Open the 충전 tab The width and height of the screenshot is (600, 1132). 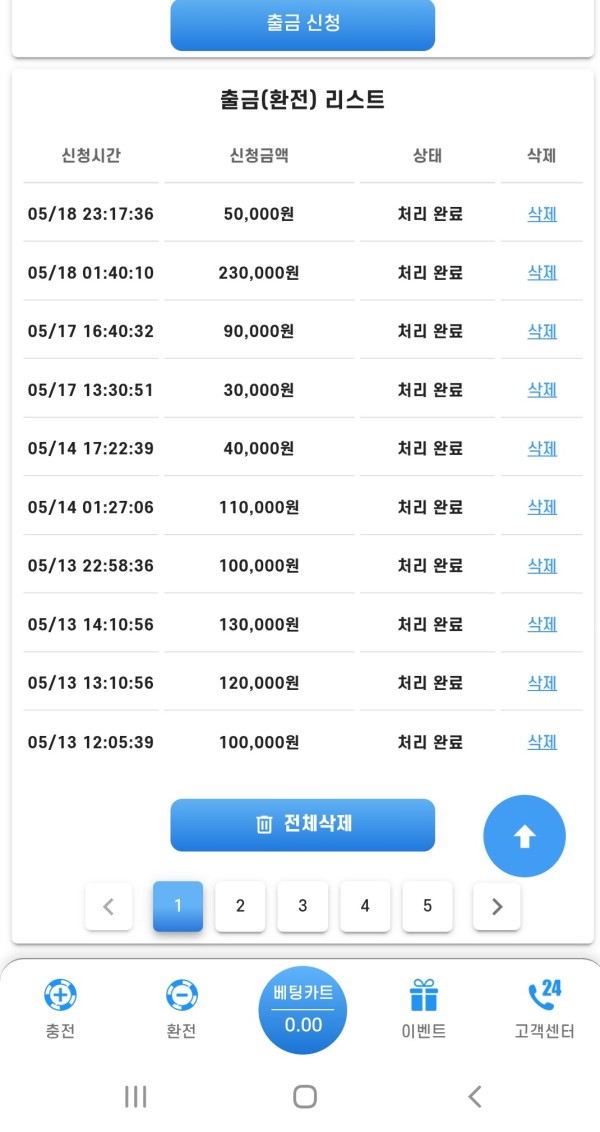61,1009
